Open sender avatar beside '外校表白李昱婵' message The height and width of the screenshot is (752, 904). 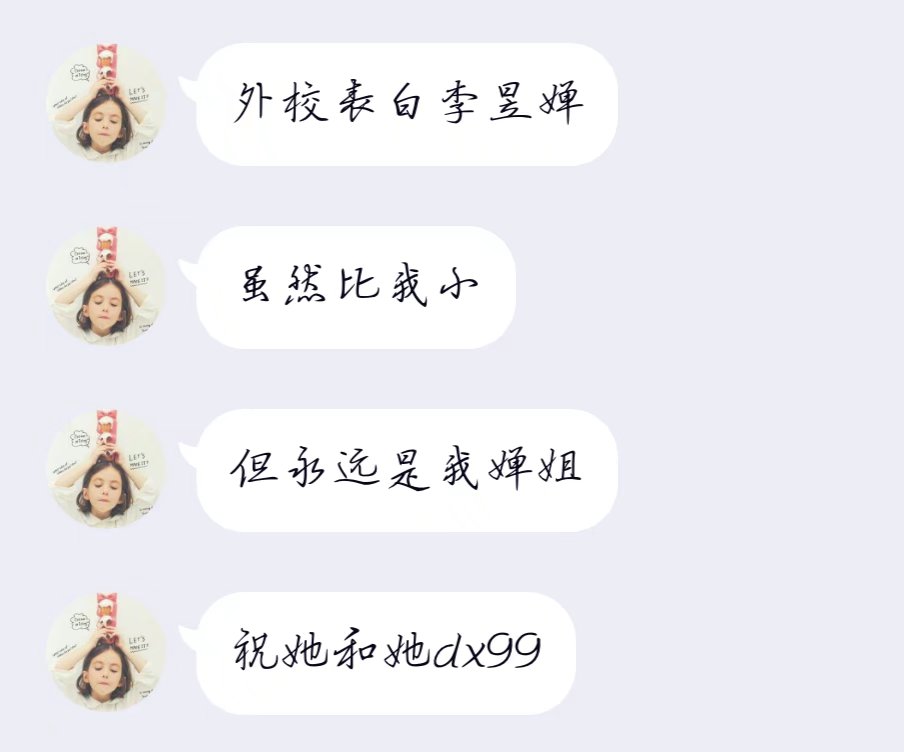tap(106, 104)
